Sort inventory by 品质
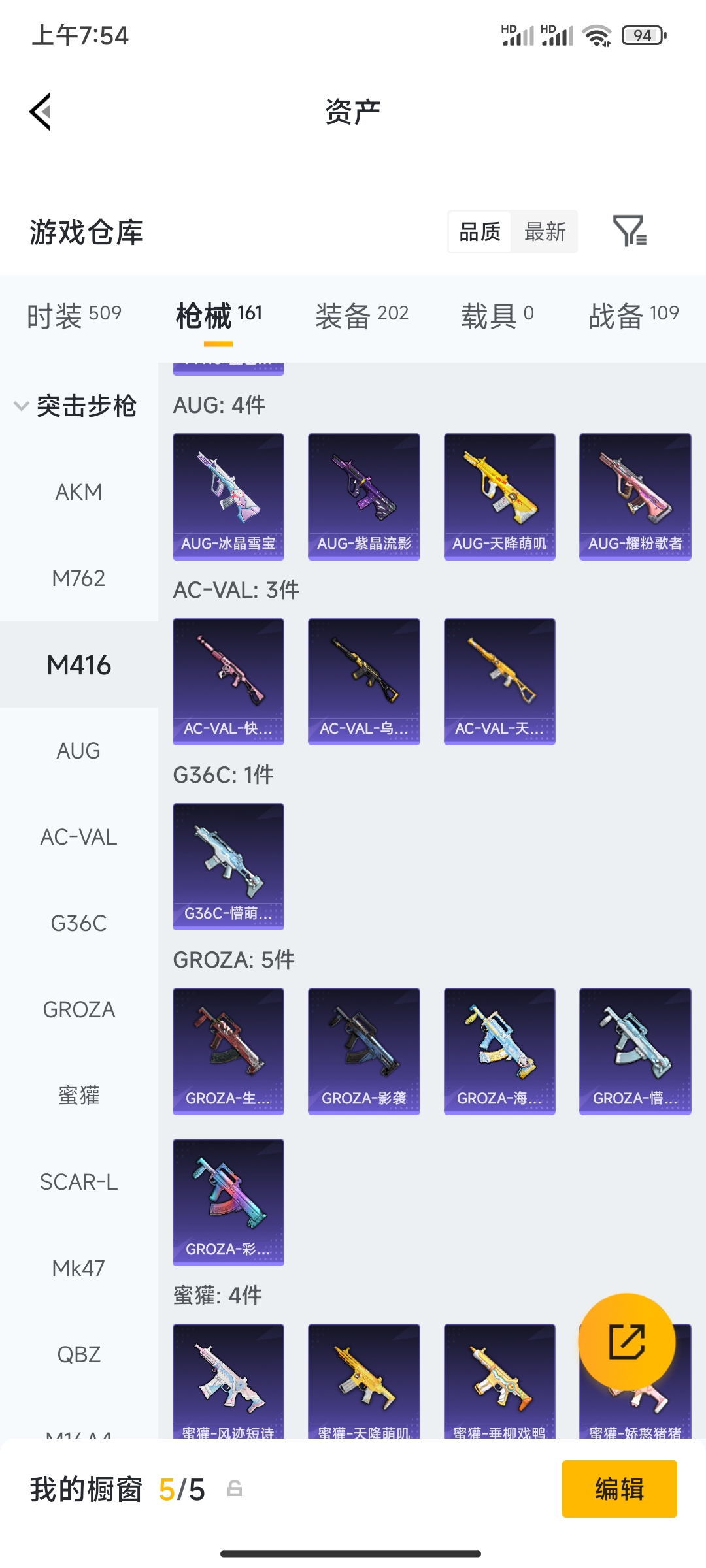The width and height of the screenshot is (706, 1568). 480,232
